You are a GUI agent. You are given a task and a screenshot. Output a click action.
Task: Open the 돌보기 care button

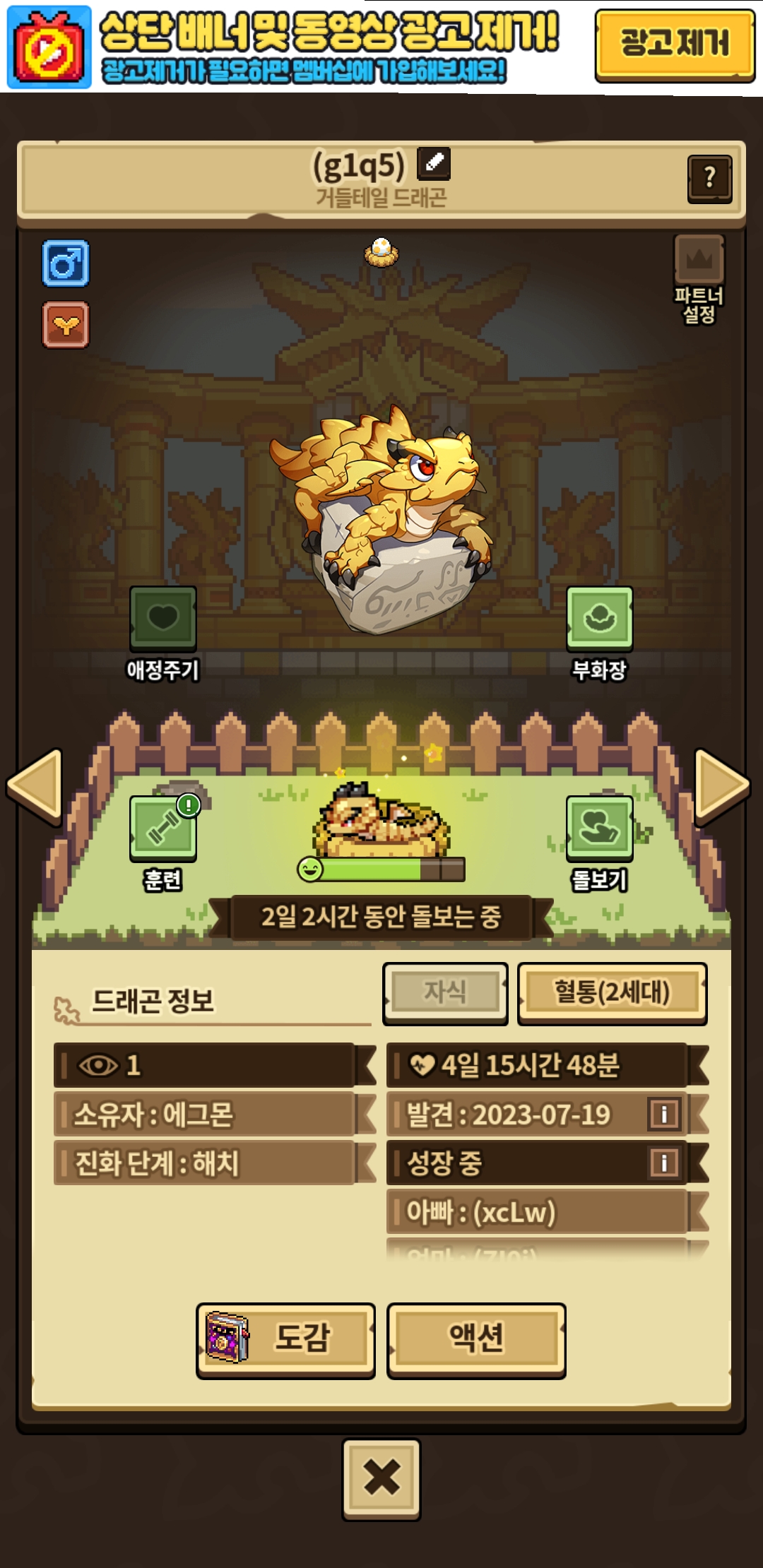tap(599, 828)
